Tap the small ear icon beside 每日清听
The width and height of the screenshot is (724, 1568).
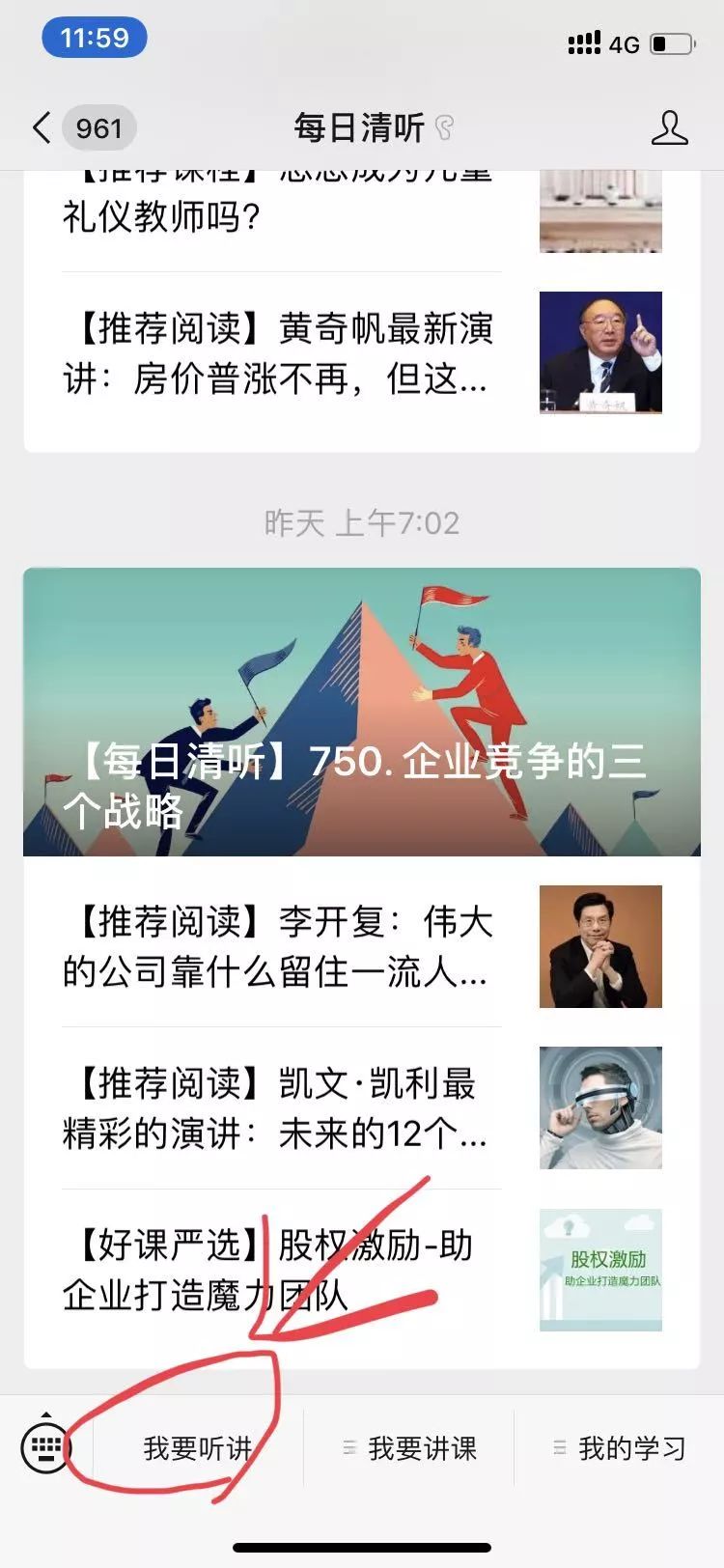(446, 126)
